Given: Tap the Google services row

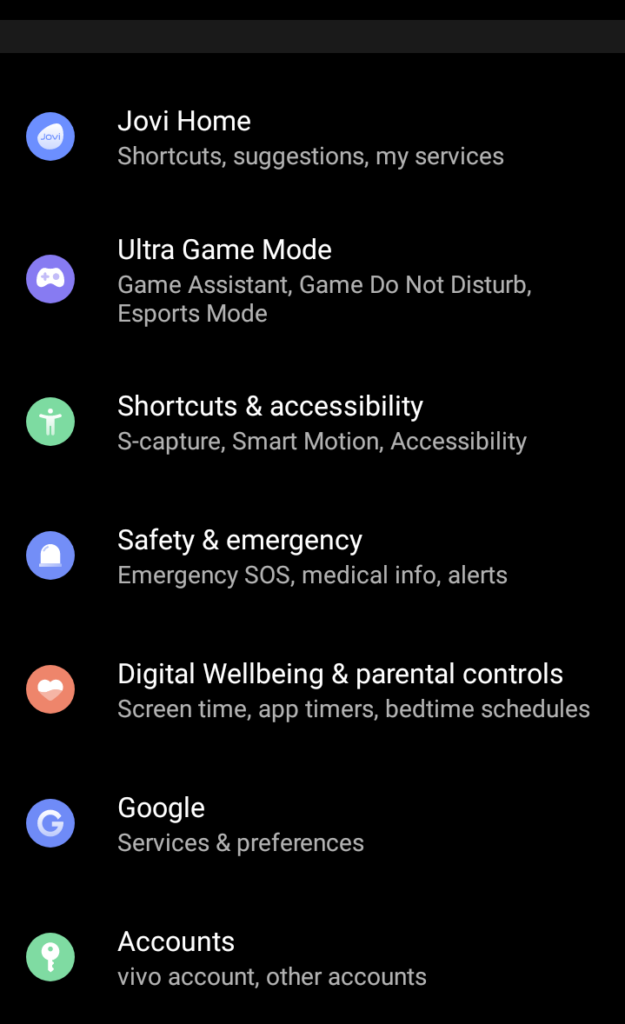Looking at the screenshot, I should (310, 825).
